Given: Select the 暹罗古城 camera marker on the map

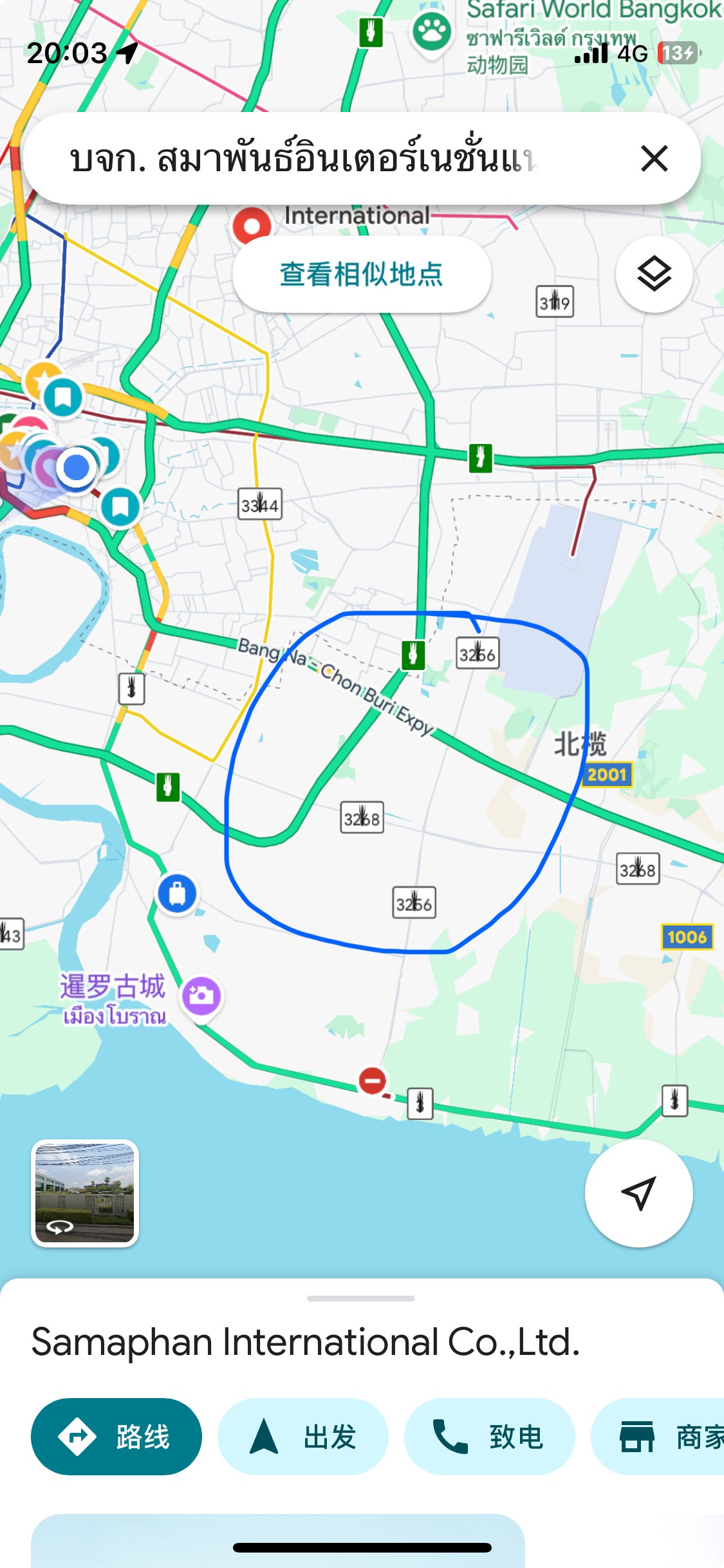Looking at the screenshot, I should 202,996.
